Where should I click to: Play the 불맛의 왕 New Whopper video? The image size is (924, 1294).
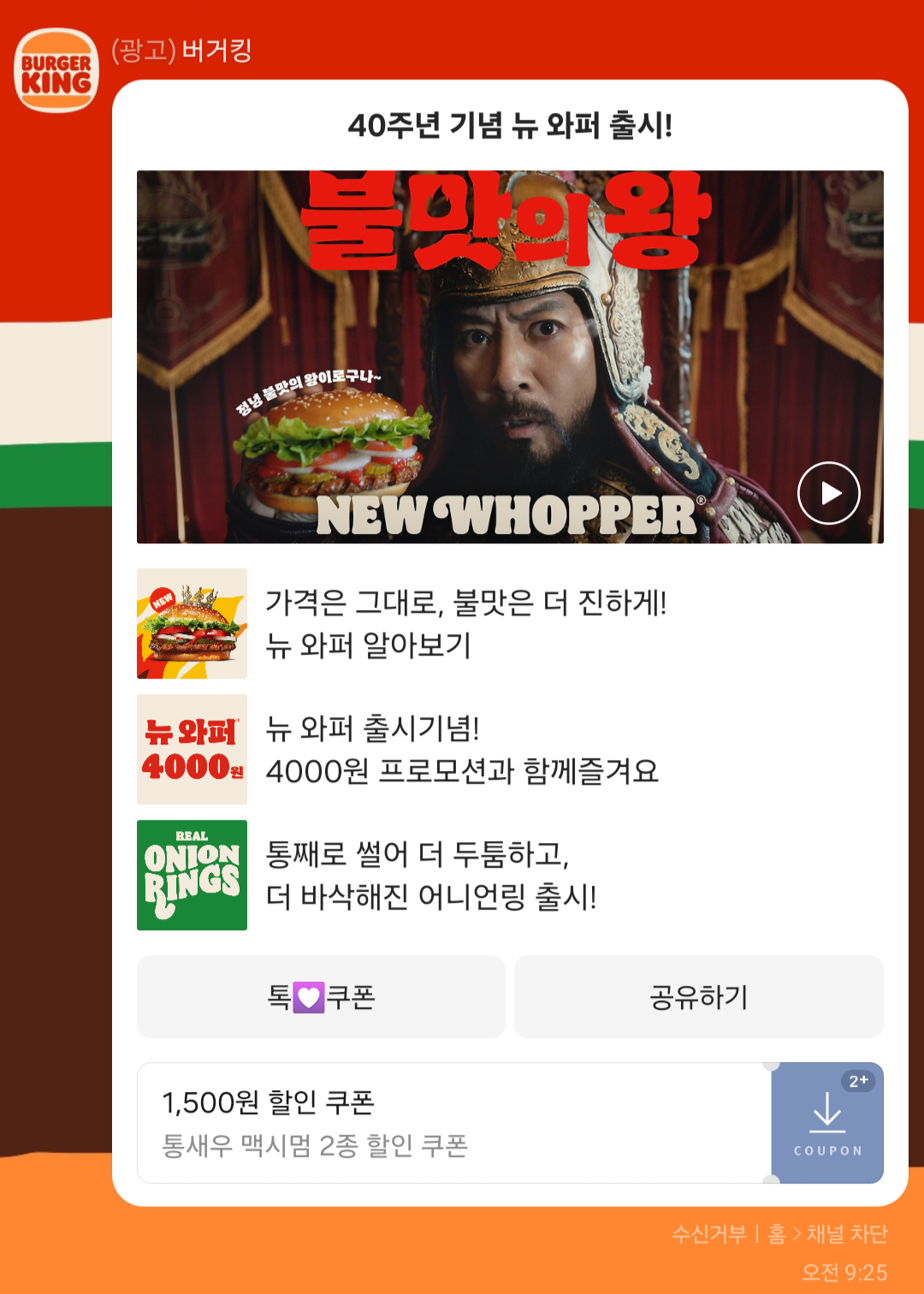829,491
